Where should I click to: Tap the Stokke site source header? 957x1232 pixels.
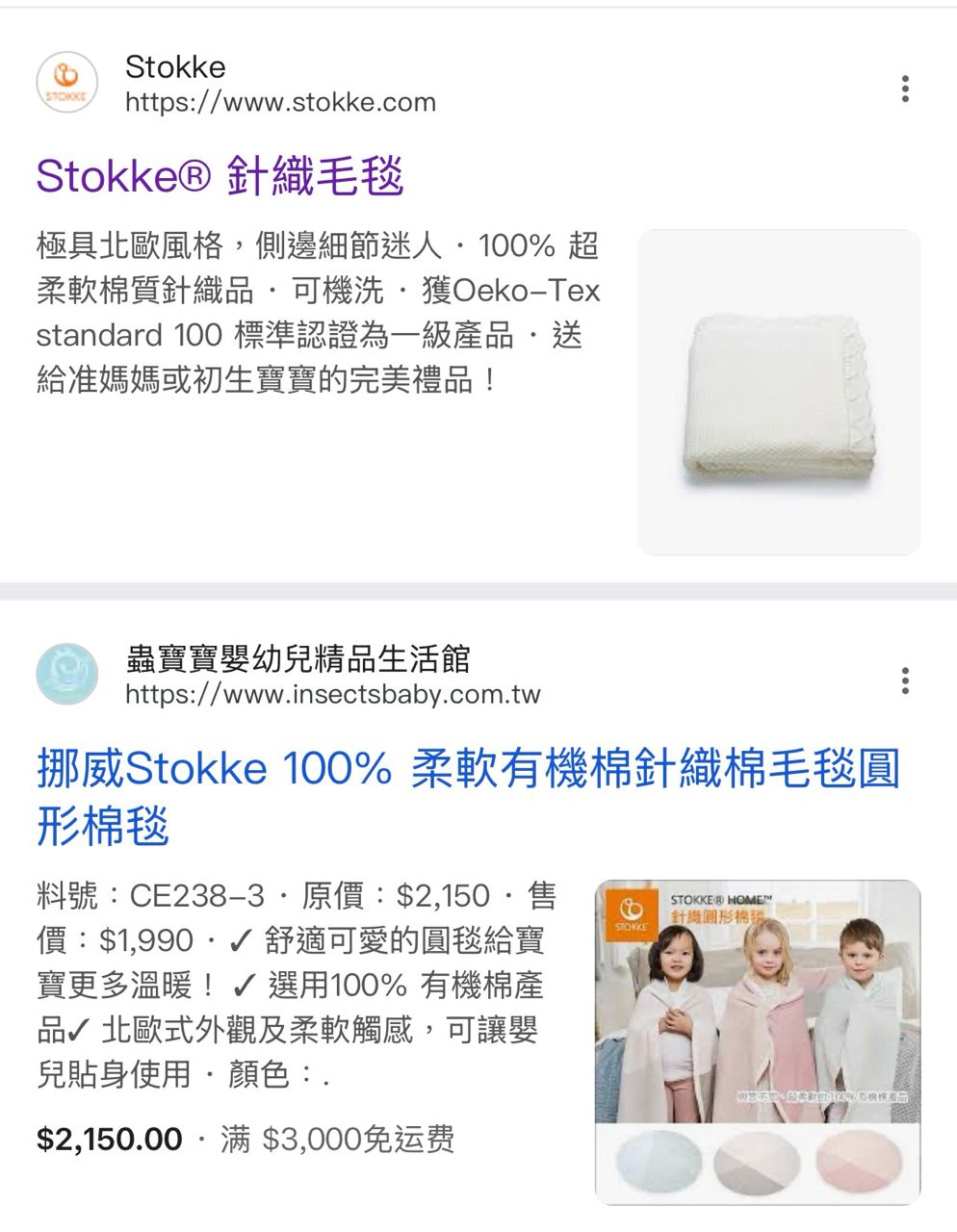(279, 85)
